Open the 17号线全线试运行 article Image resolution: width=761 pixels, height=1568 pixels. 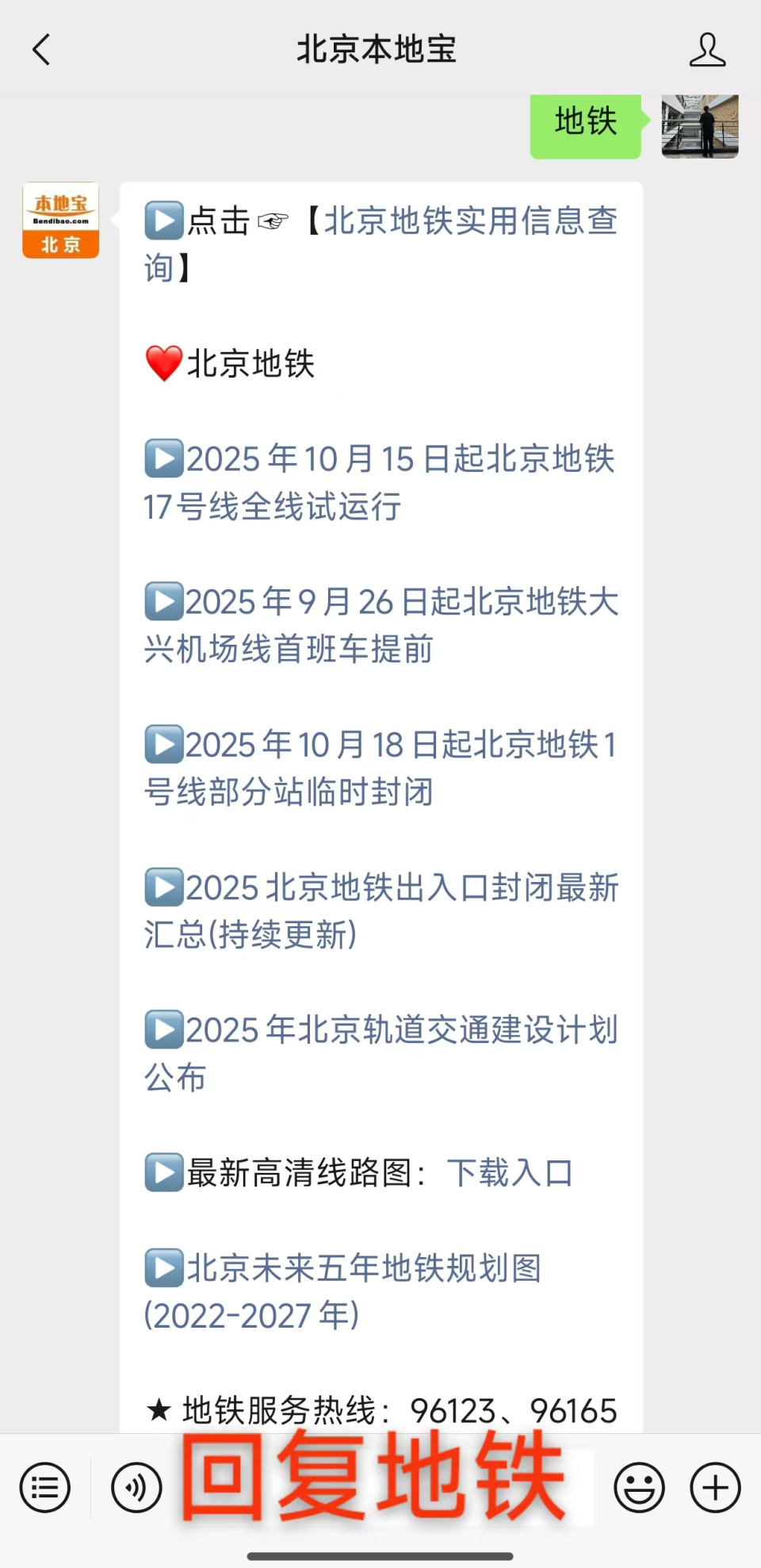click(380, 482)
